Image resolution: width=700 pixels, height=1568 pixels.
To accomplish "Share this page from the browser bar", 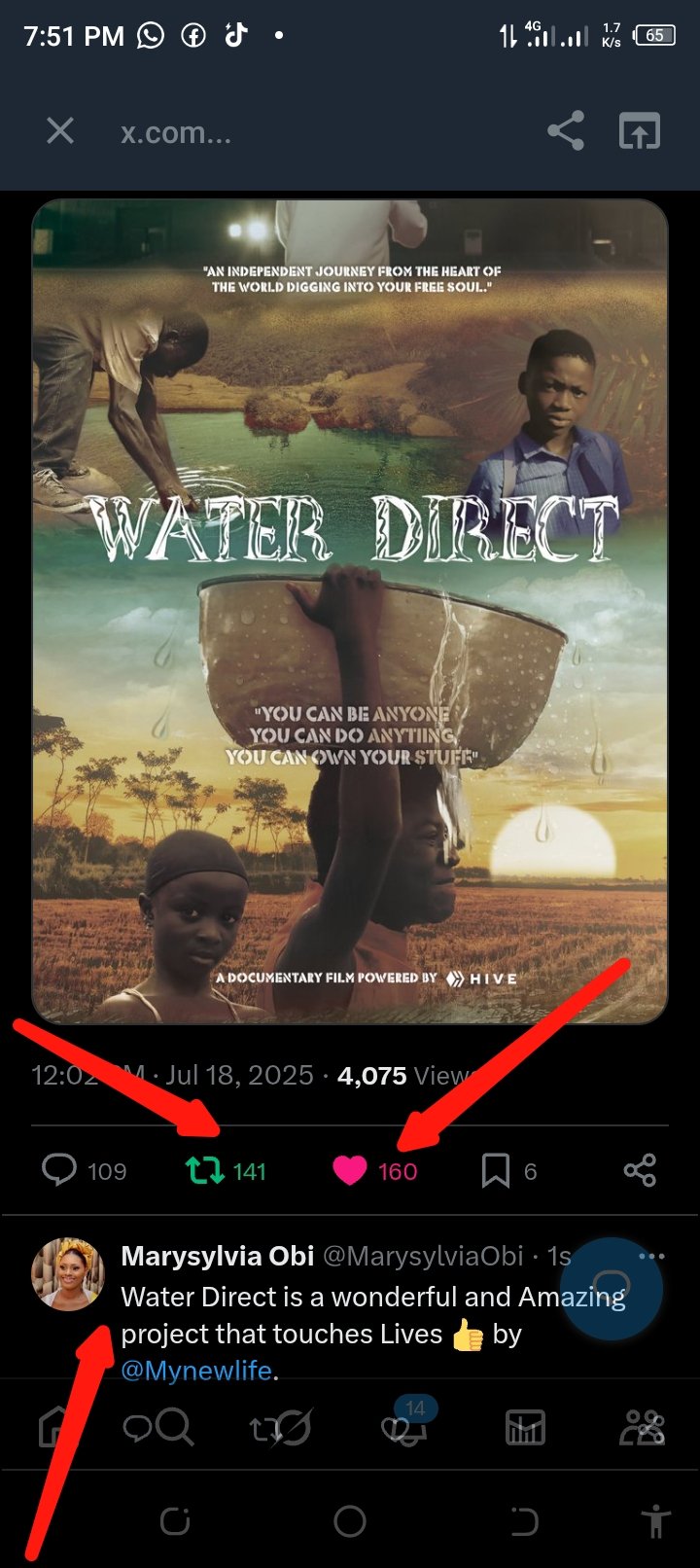I will (x=566, y=130).
